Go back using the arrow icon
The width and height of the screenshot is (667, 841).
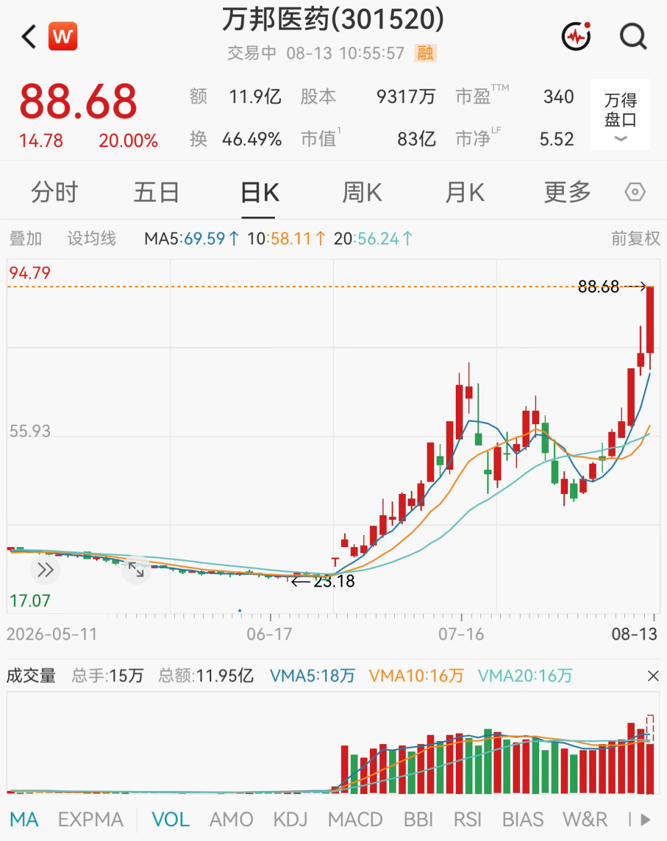pyautogui.click(x=29, y=36)
